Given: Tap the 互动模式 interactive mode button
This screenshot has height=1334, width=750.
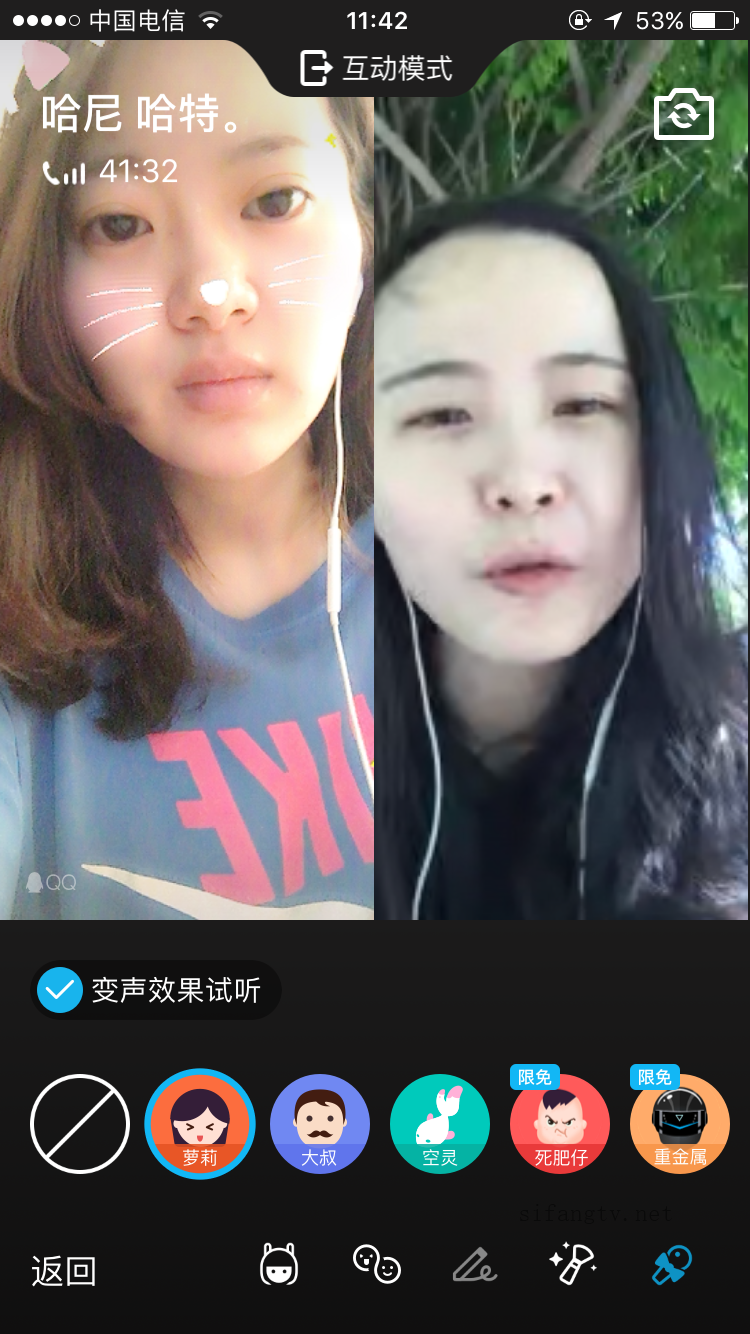Looking at the screenshot, I should tap(376, 68).
